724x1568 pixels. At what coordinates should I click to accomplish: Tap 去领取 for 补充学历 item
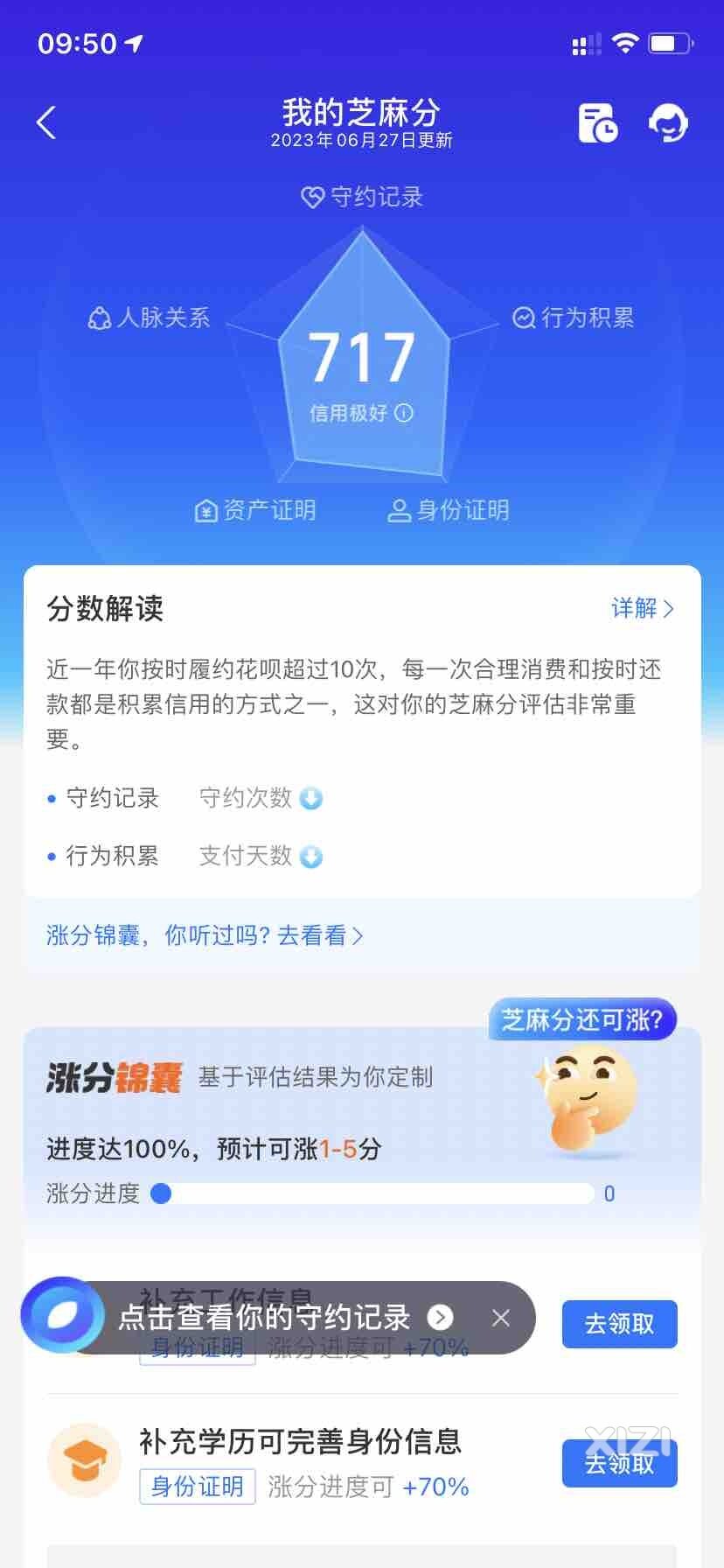619,1464
